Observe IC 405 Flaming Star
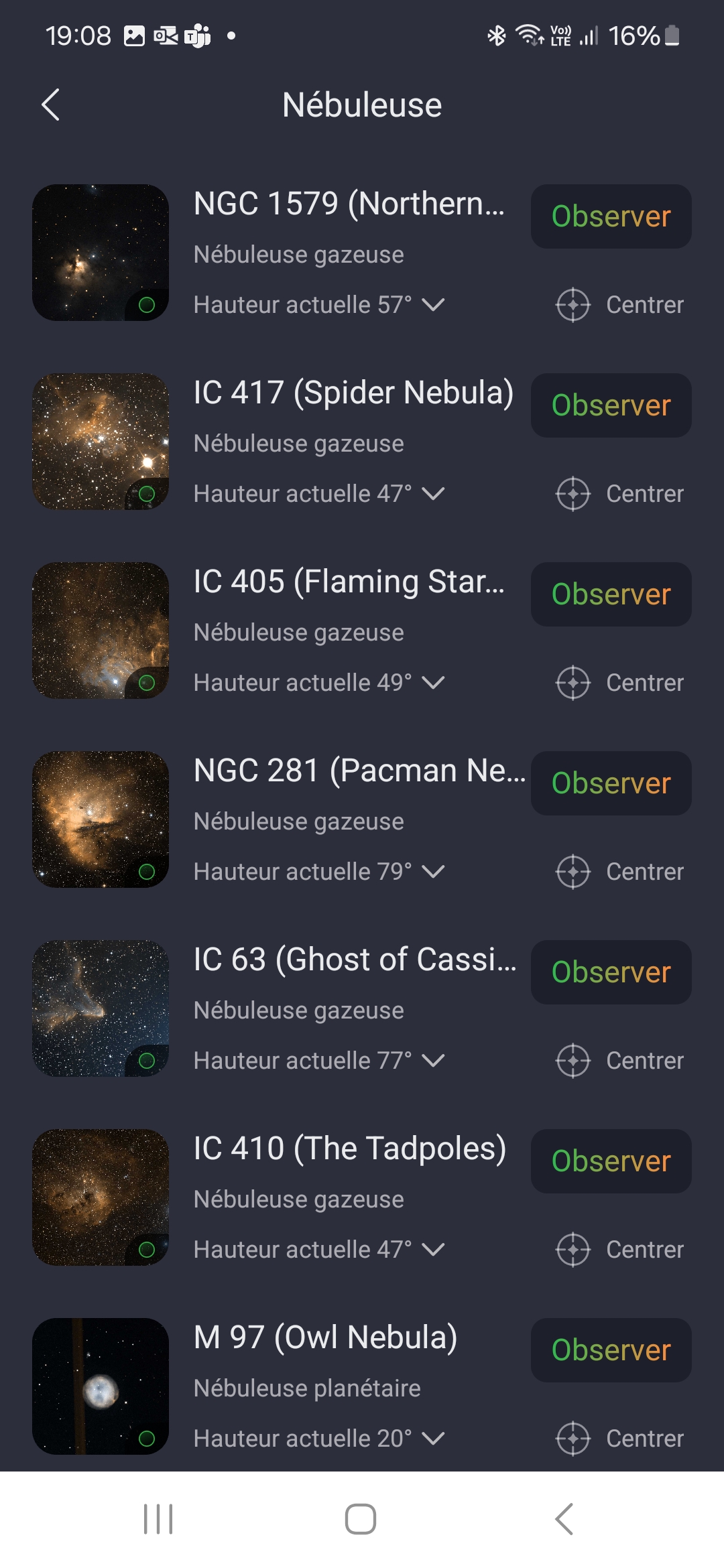Viewport: 724px width, 1568px height. pyautogui.click(x=611, y=594)
